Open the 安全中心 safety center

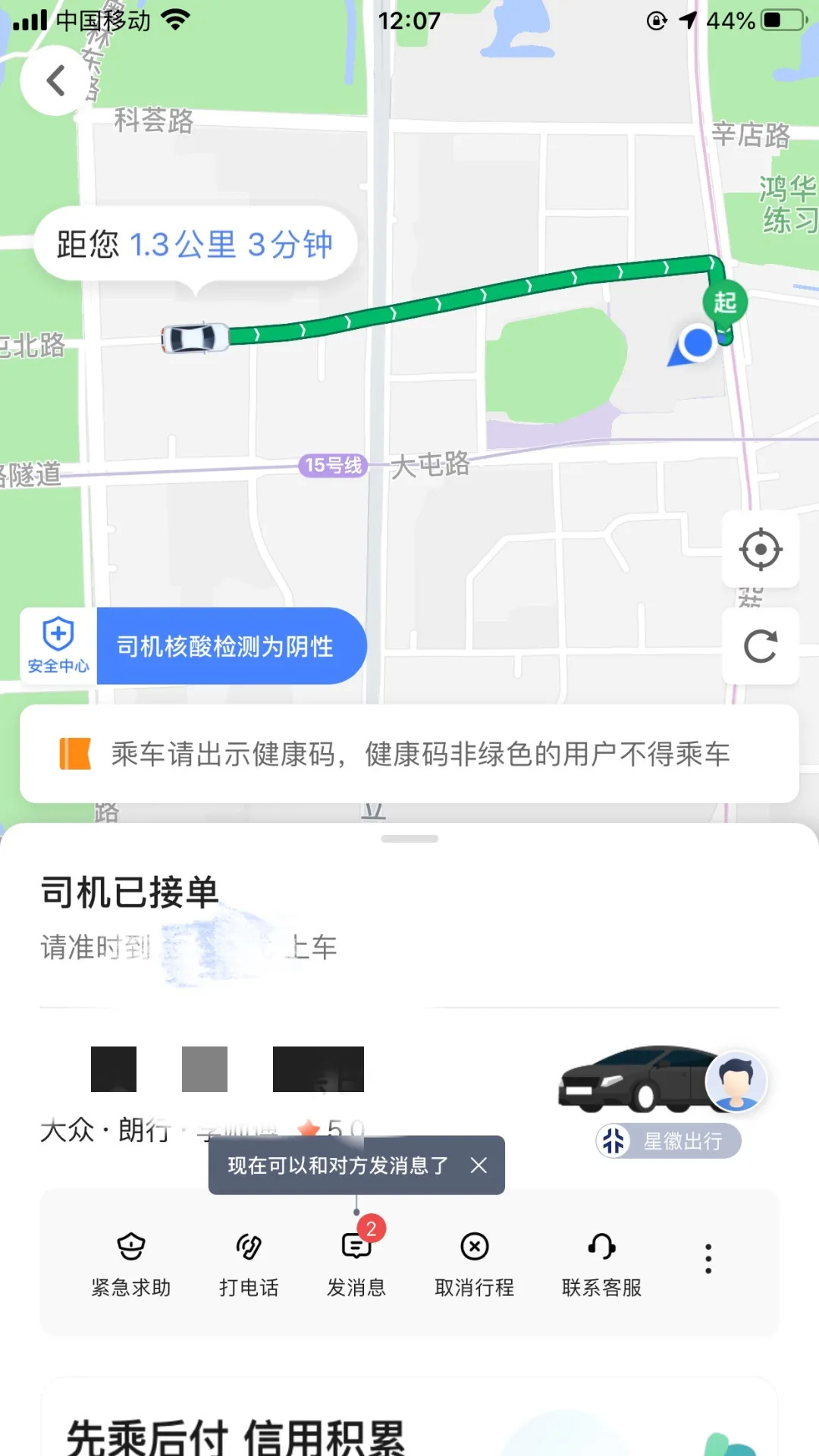pos(58,646)
